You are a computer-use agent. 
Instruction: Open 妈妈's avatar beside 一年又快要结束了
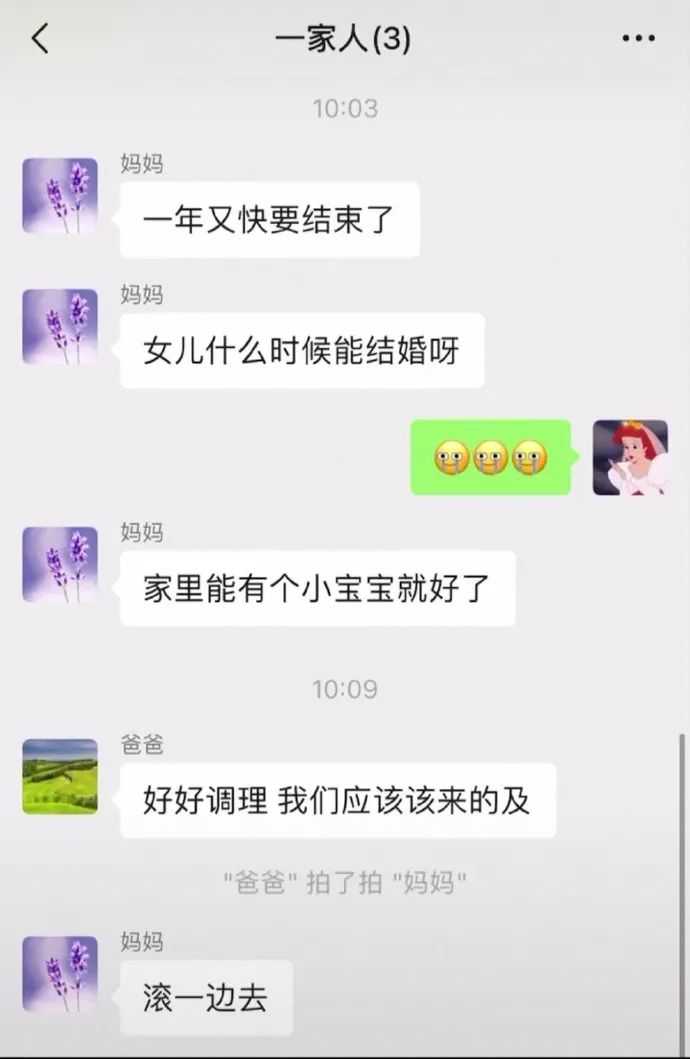pyautogui.click(x=60, y=196)
